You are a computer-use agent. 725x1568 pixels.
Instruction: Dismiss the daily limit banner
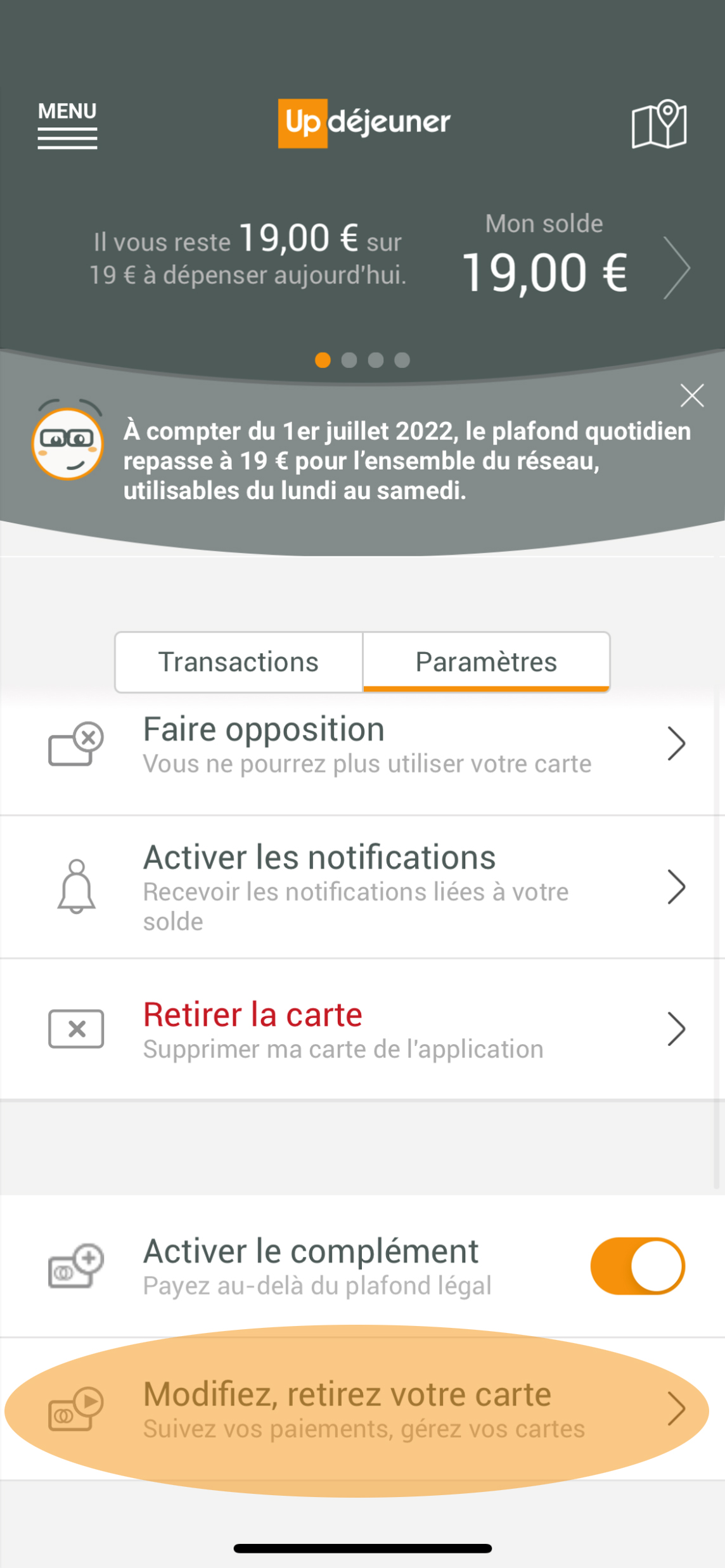coord(691,395)
